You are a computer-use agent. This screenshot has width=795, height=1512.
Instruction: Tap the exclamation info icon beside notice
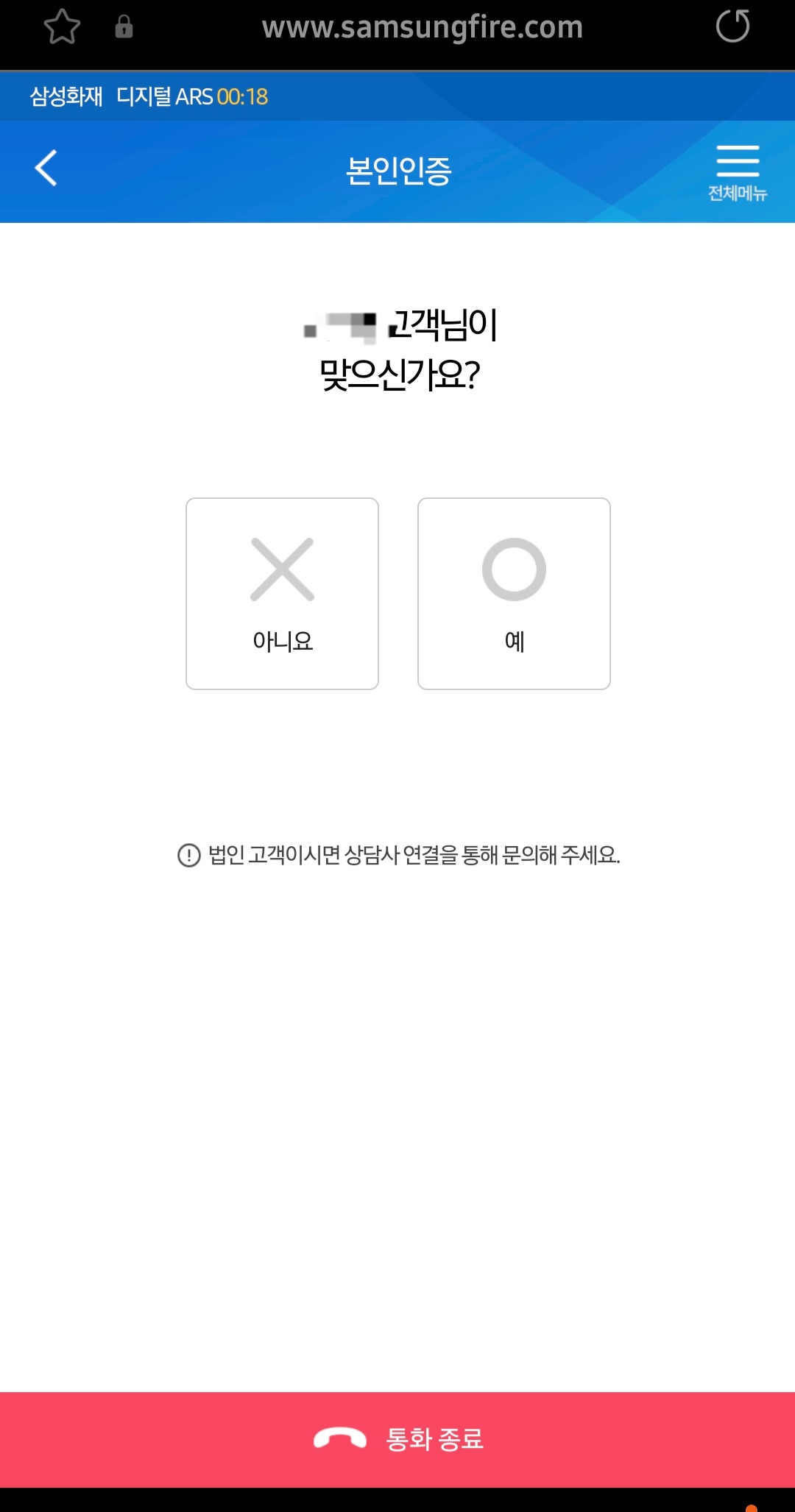coord(188,856)
